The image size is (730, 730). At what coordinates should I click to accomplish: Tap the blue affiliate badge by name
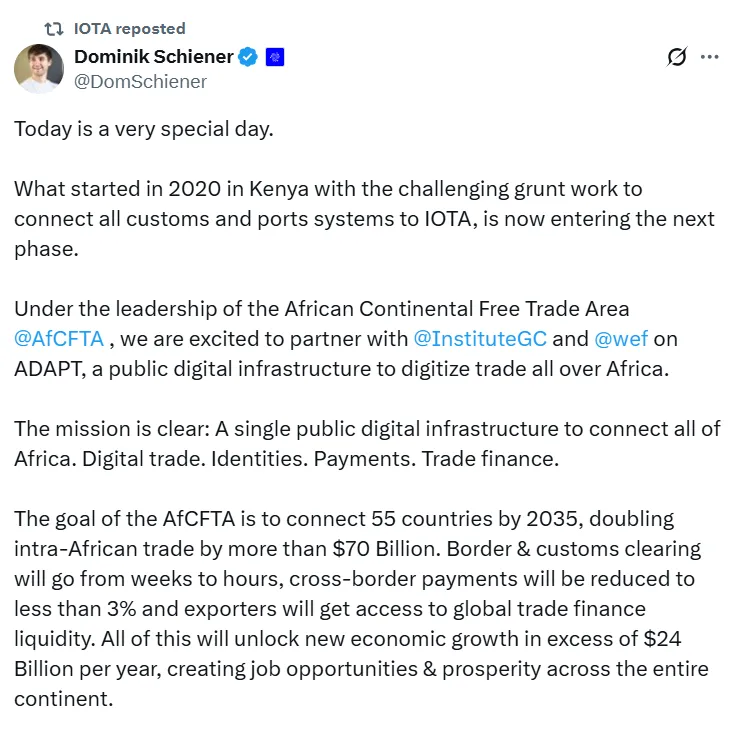(x=275, y=57)
